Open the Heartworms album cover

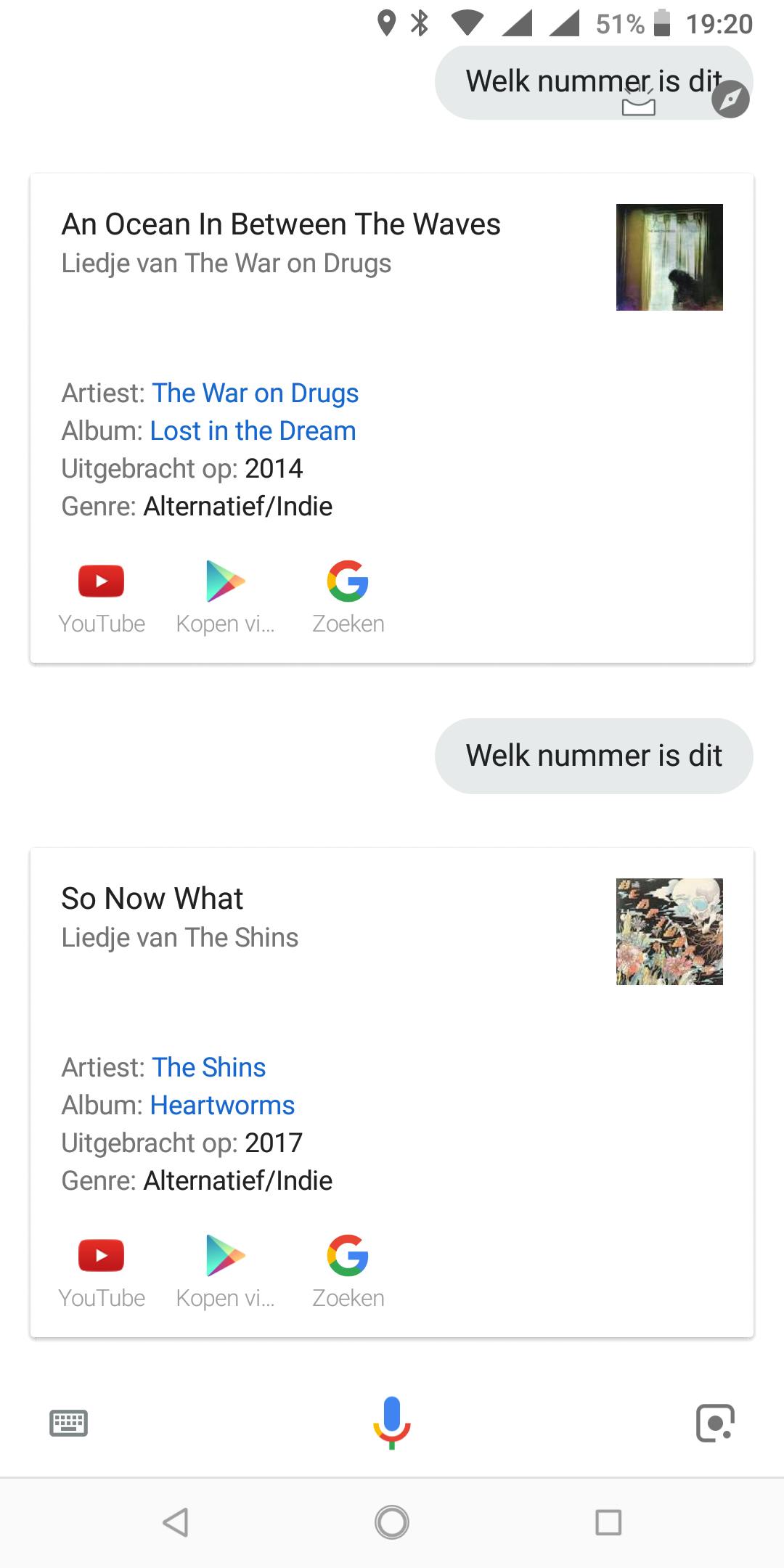669,931
